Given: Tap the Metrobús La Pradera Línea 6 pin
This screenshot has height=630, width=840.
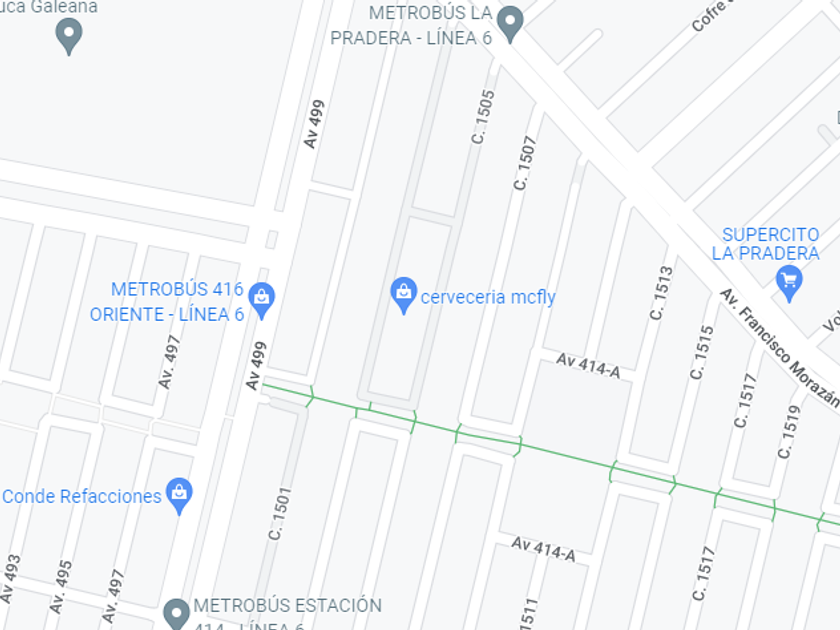Looking at the screenshot, I should point(511,23).
